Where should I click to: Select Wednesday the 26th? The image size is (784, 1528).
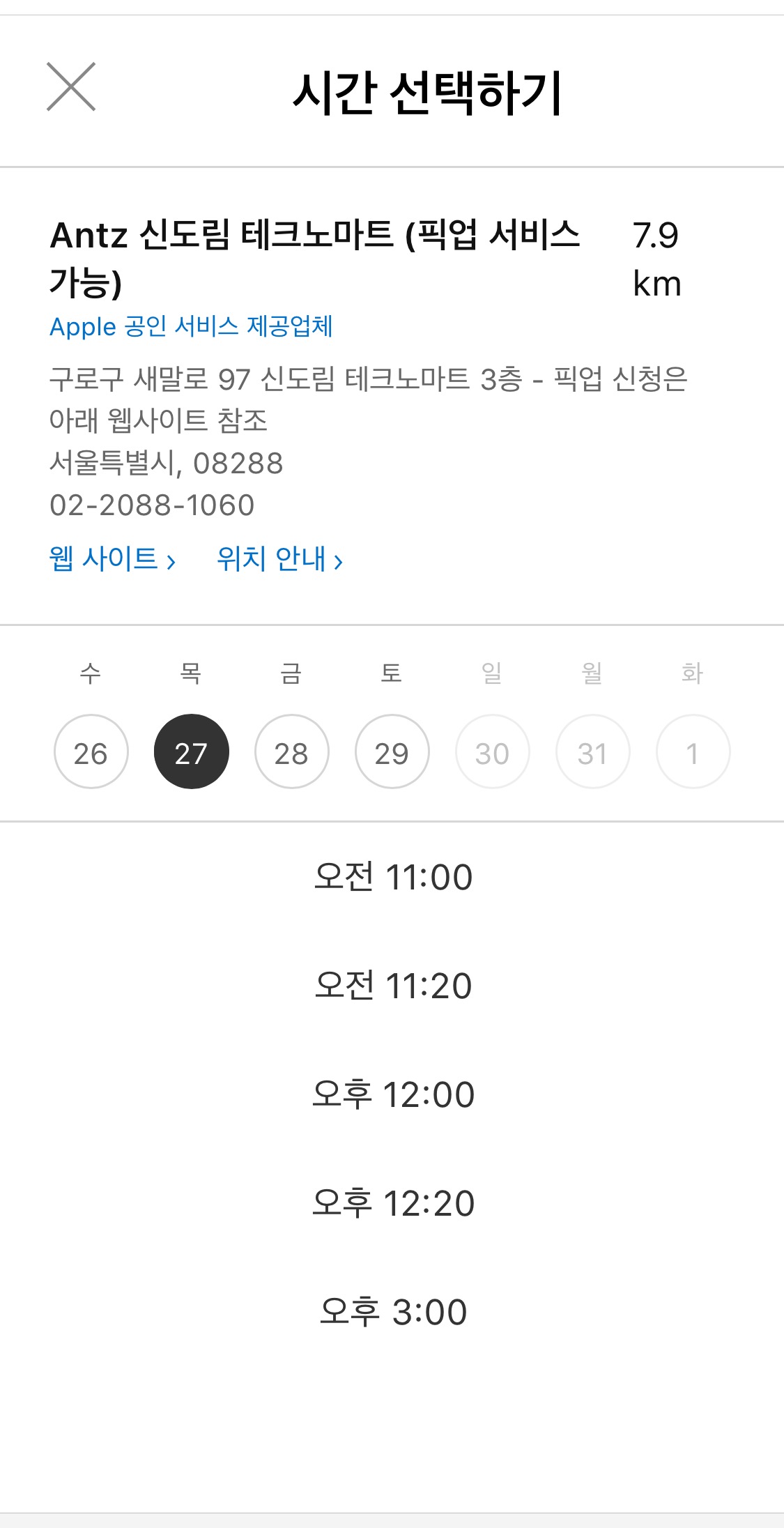pos(91,751)
